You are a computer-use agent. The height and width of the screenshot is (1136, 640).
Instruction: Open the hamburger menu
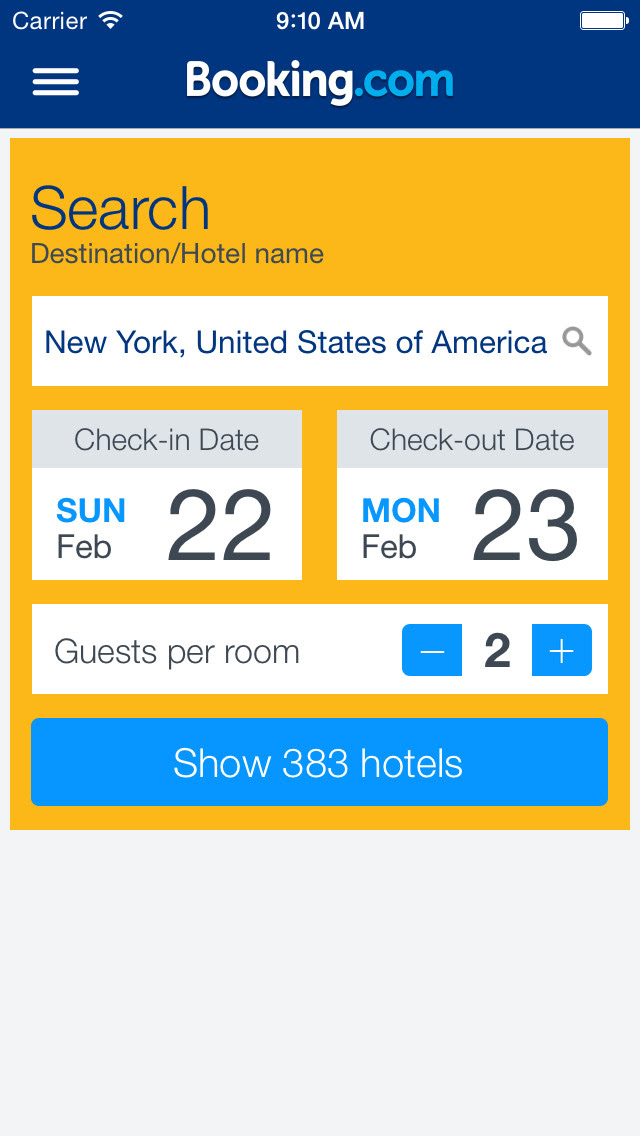point(56,82)
